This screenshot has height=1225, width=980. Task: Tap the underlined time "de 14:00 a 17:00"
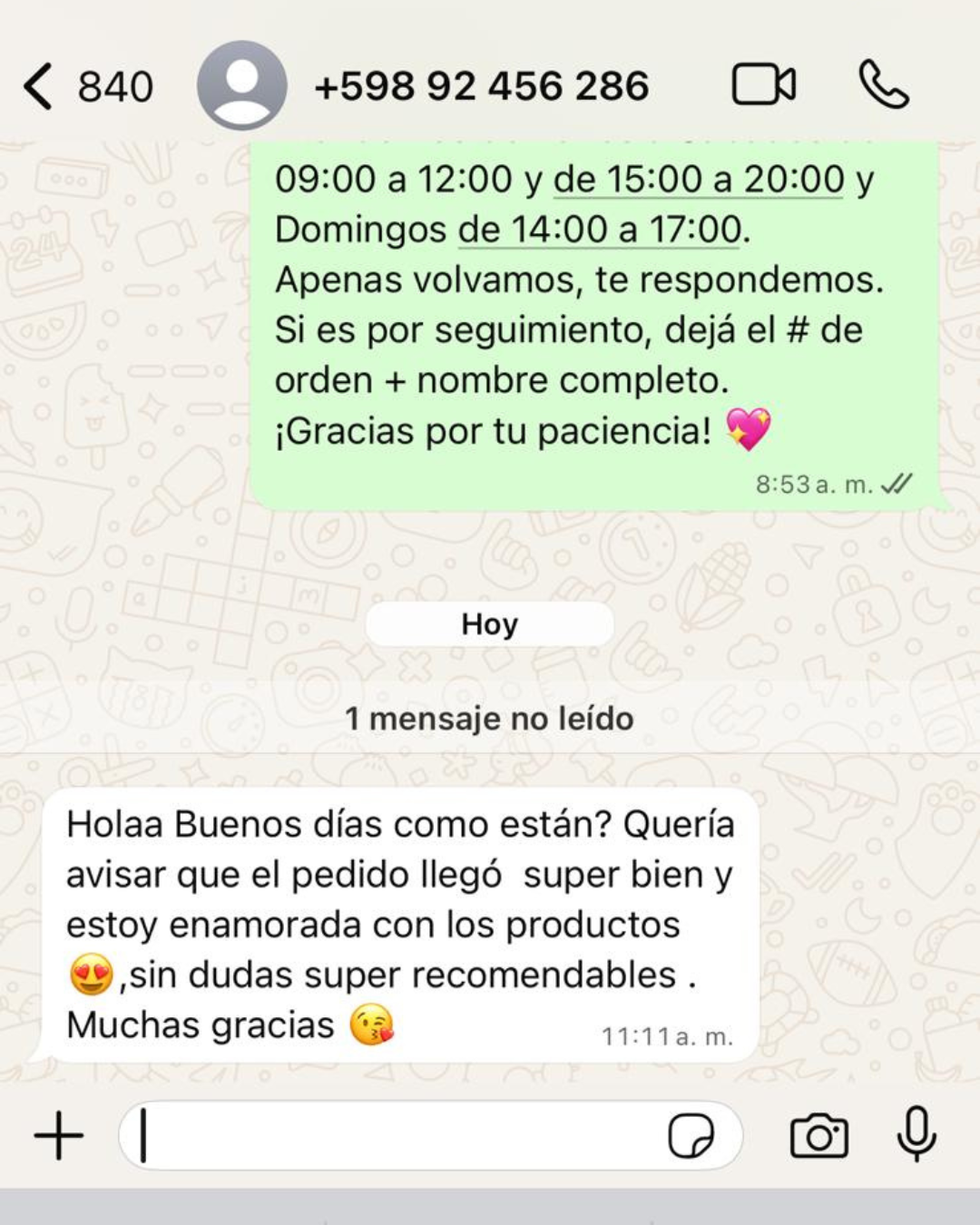(600, 230)
